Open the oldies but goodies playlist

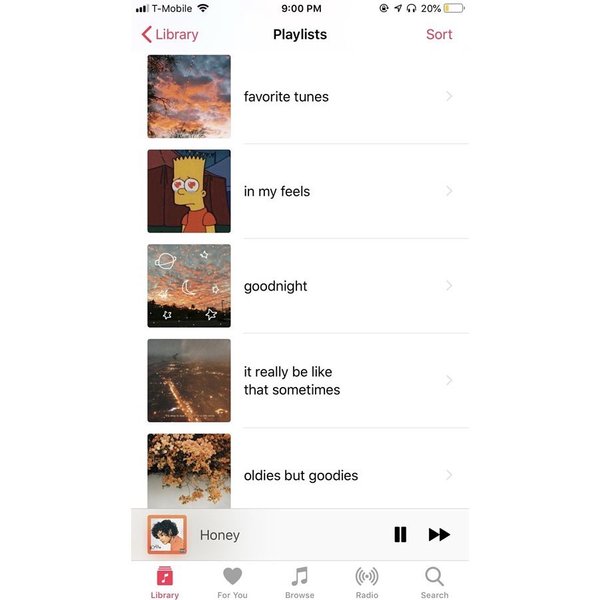(x=301, y=475)
